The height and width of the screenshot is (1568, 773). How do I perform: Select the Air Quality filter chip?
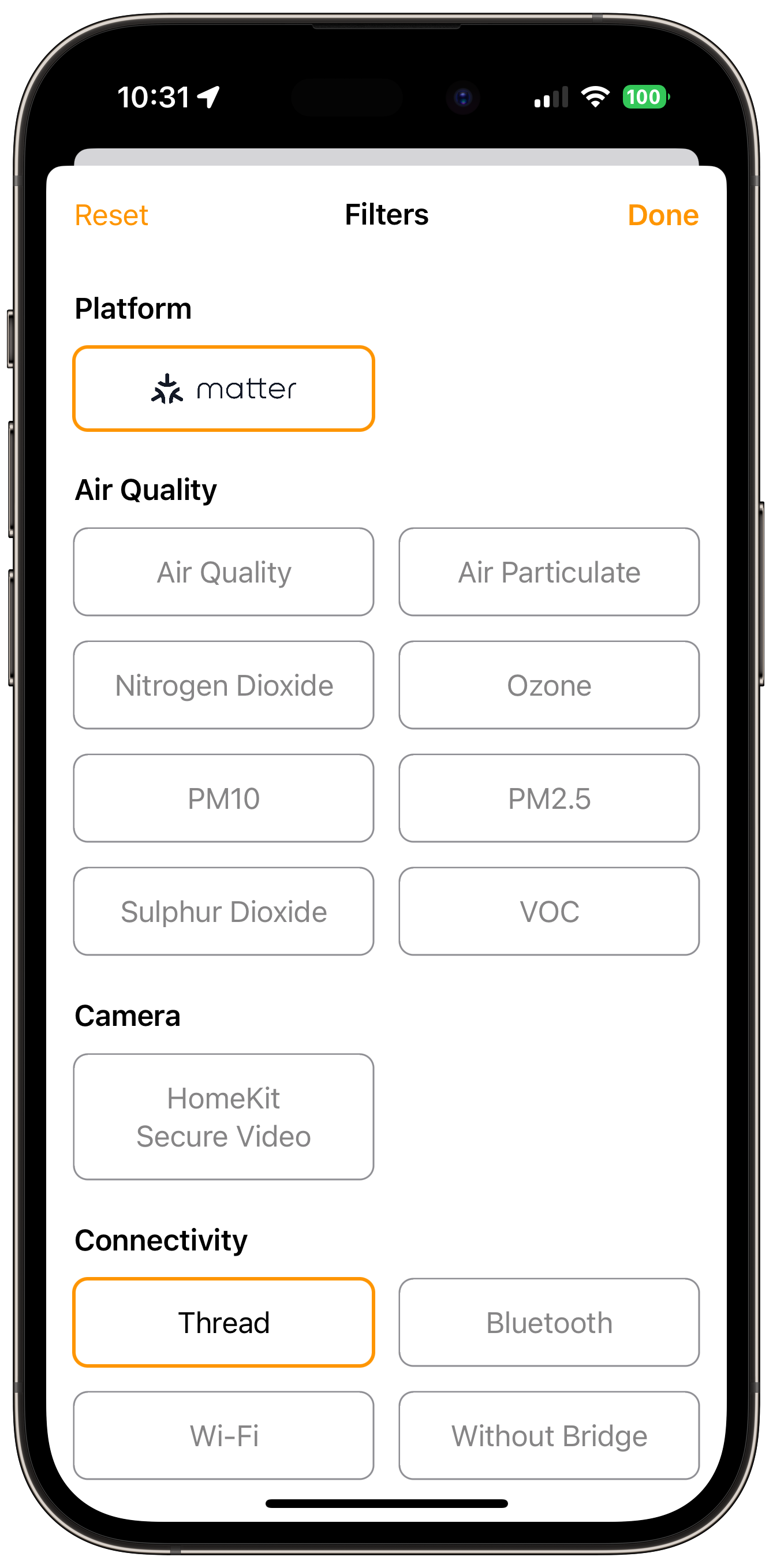pyautogui.click(x=223, y=572)
